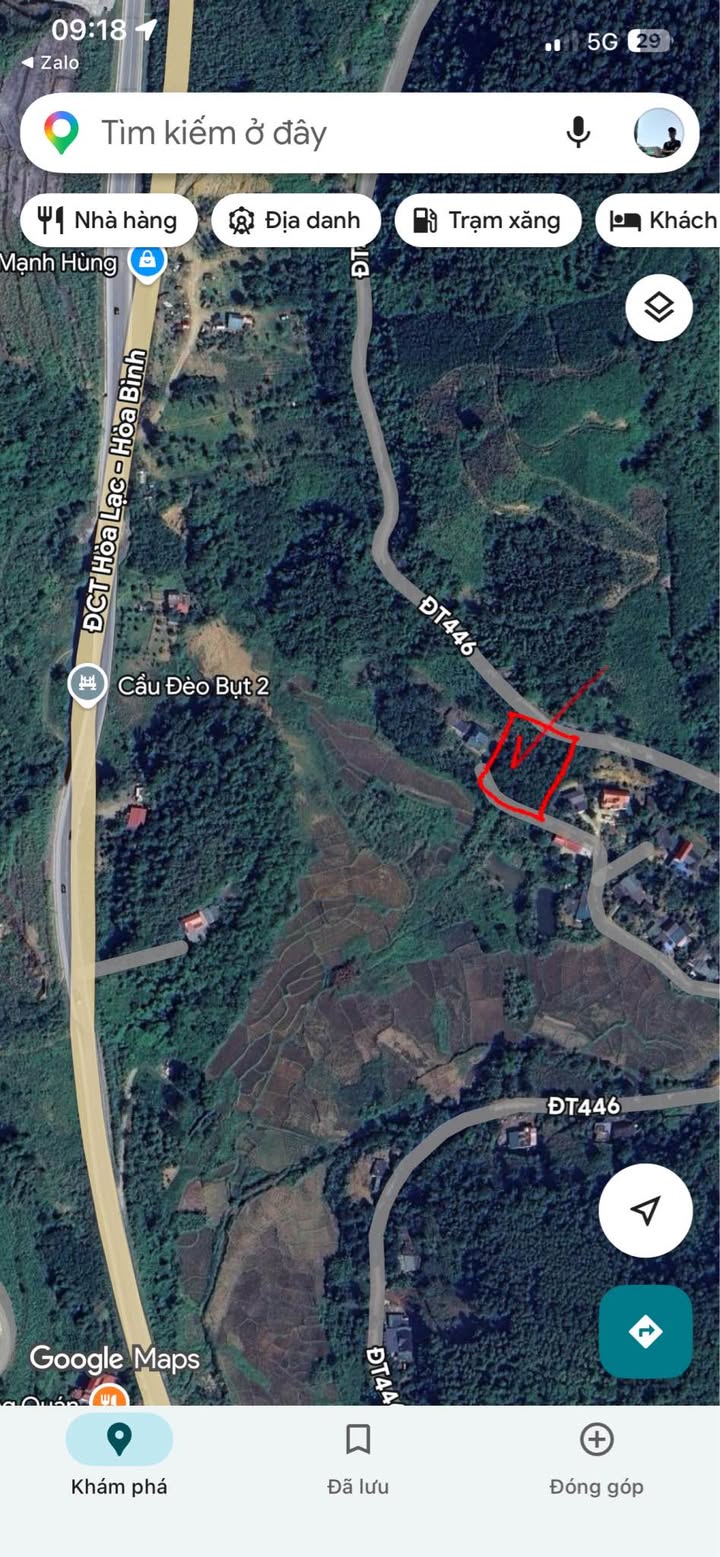Select the Khách sạn chip
The image size is (720, 1557).
tap(658, 220)
